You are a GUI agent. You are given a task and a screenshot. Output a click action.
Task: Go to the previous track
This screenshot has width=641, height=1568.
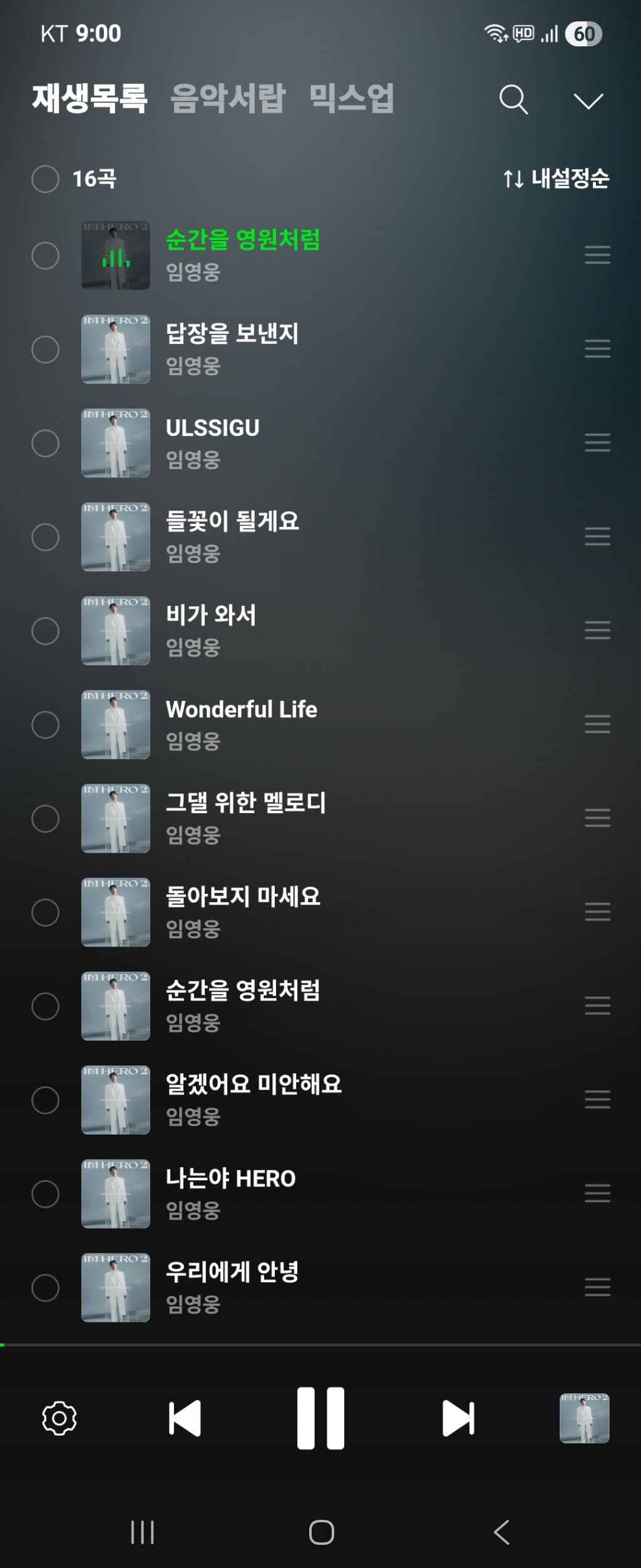(185, 1418)
